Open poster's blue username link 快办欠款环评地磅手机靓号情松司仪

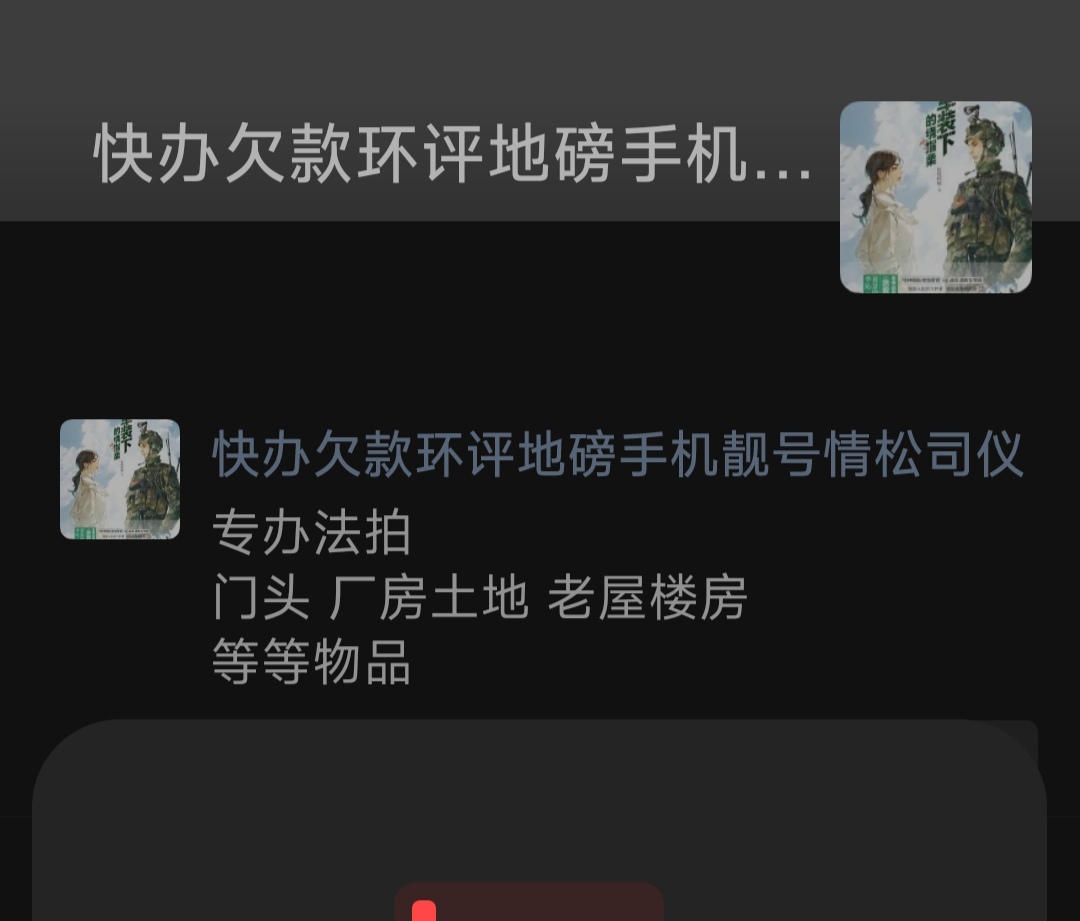pos(617,456)
